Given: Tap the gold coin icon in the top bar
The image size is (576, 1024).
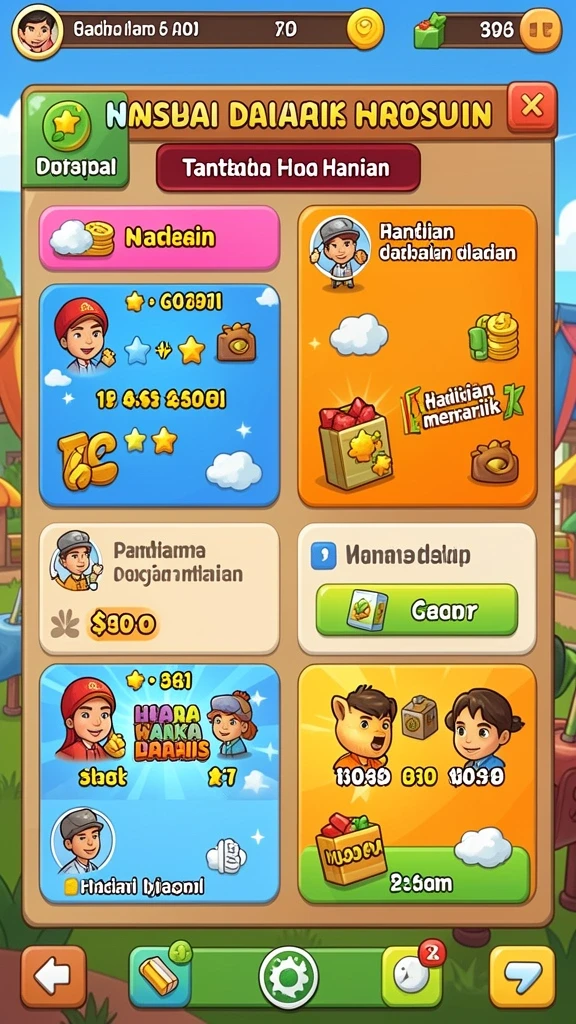Looking at the screenshot, I should [x=365, y=29].
